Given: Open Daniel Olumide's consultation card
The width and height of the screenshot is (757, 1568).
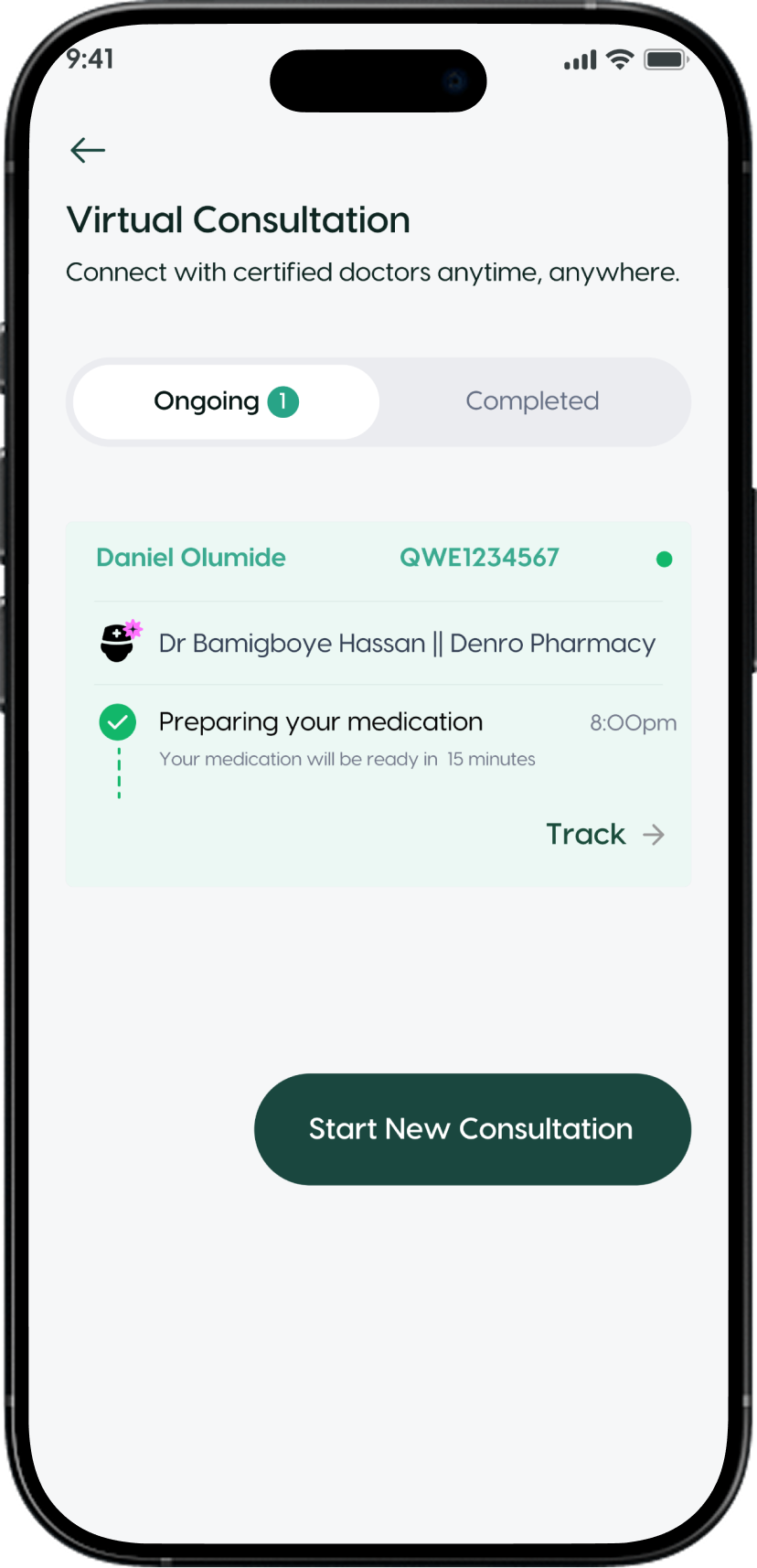Looking at the screenshot, I should tap(190, 558).
